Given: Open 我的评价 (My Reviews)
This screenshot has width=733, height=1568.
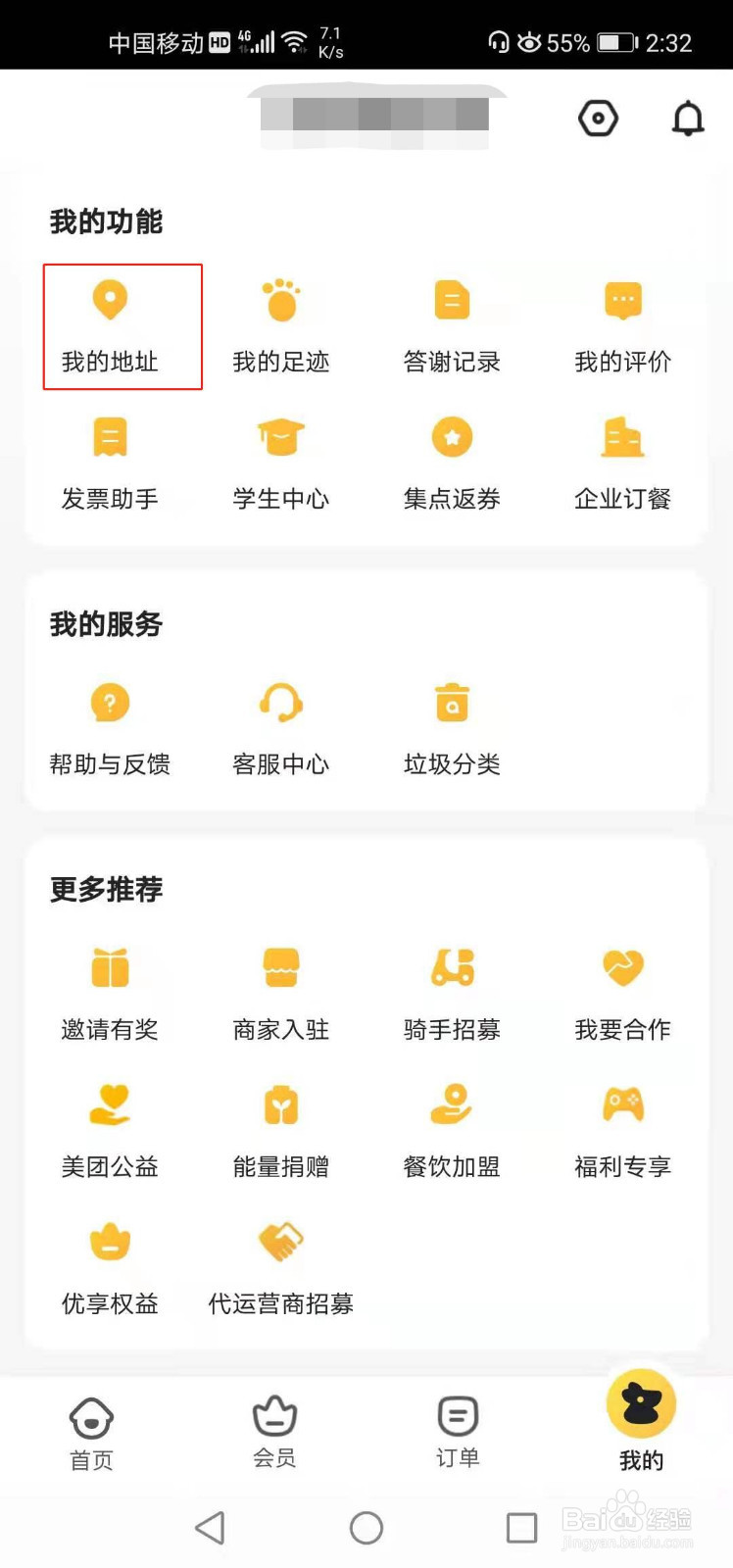Looking at the screenshot, I should [622, 323].
